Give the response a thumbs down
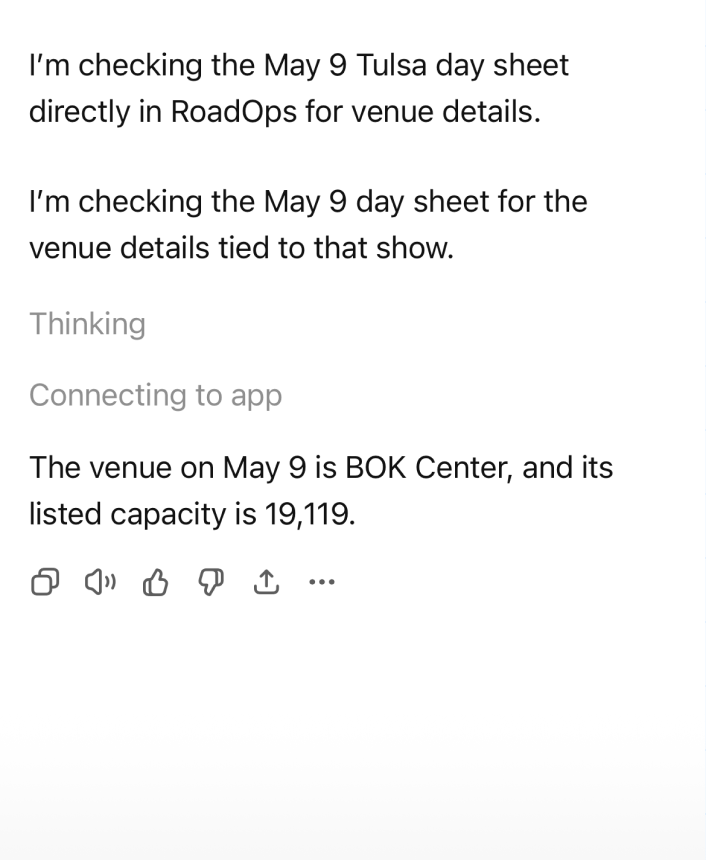The width and height of the screenshot is (706, 860). pos(212,583)
